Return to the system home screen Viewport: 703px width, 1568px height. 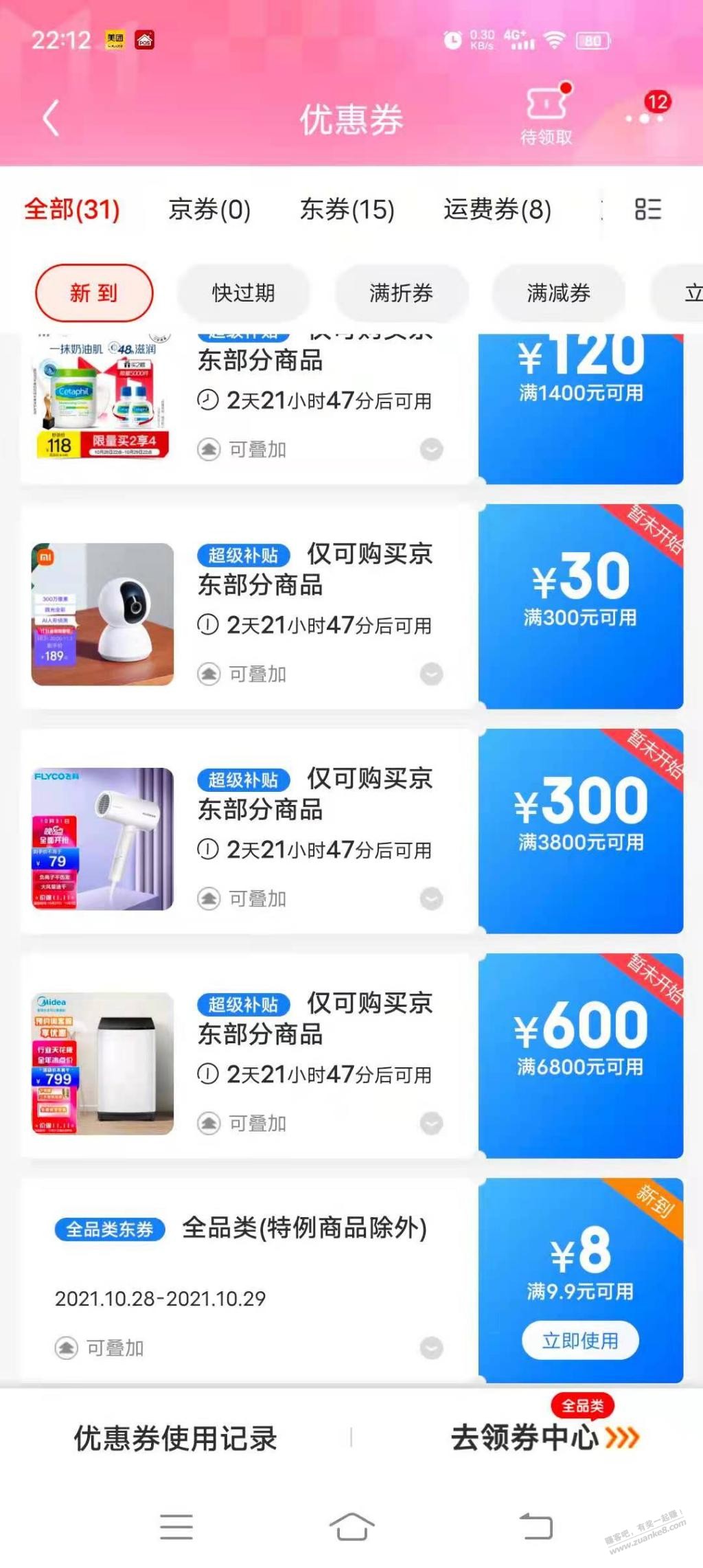click(x=351, y=1527)
